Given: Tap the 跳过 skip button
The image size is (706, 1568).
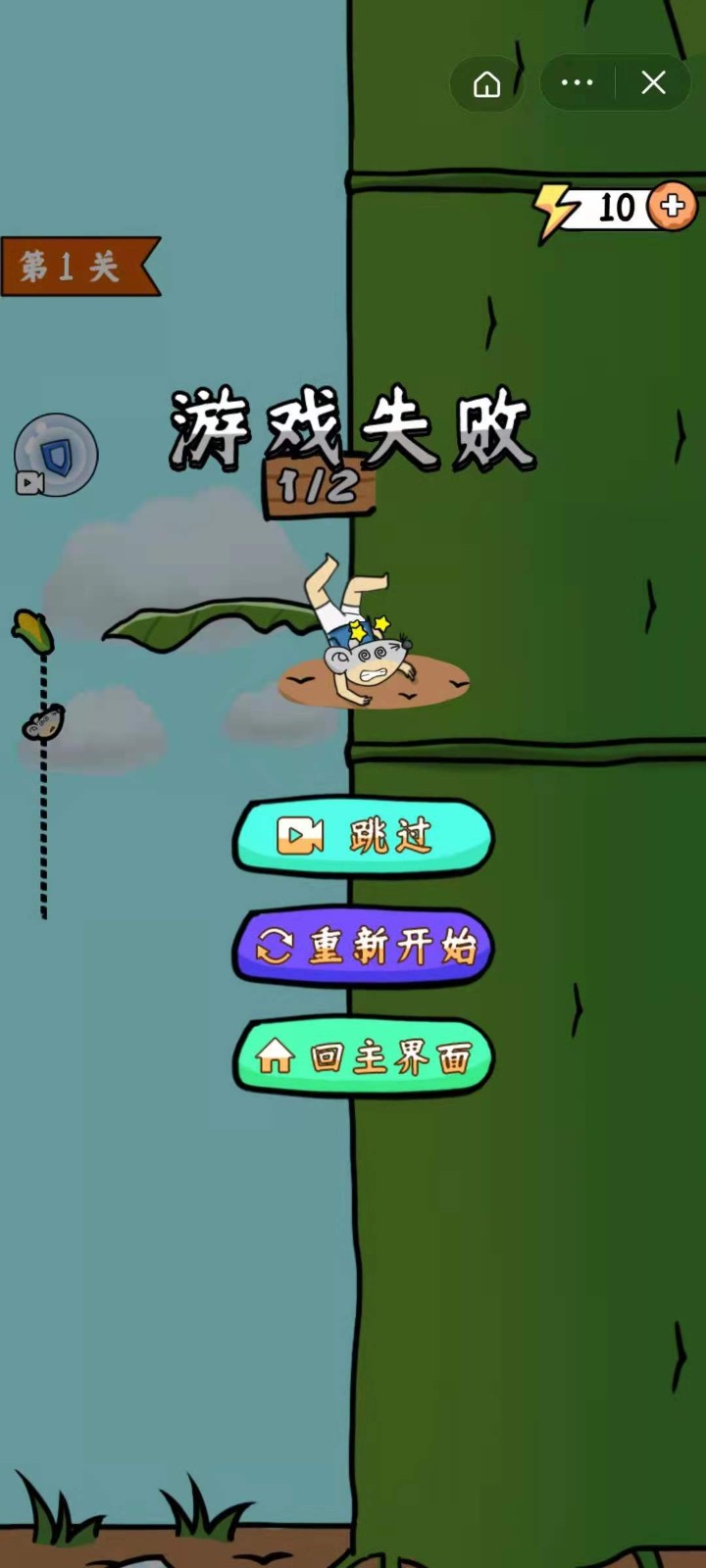Looking at the screenshot, I should (x=363, y=836).
